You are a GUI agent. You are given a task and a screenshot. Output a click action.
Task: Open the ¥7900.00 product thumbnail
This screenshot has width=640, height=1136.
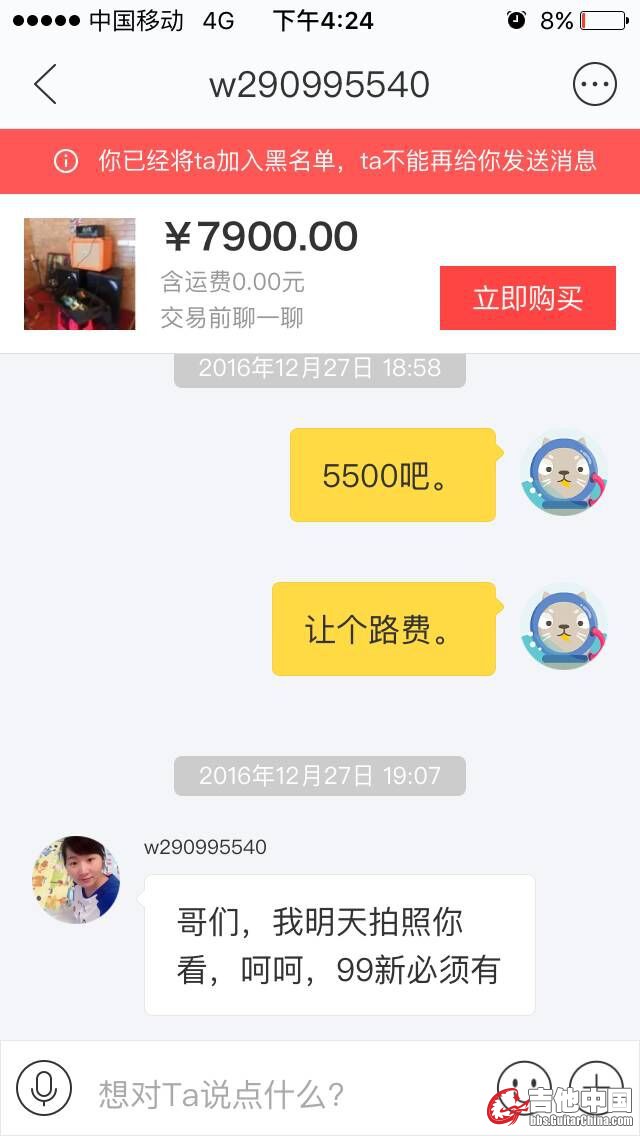[80, 274]
